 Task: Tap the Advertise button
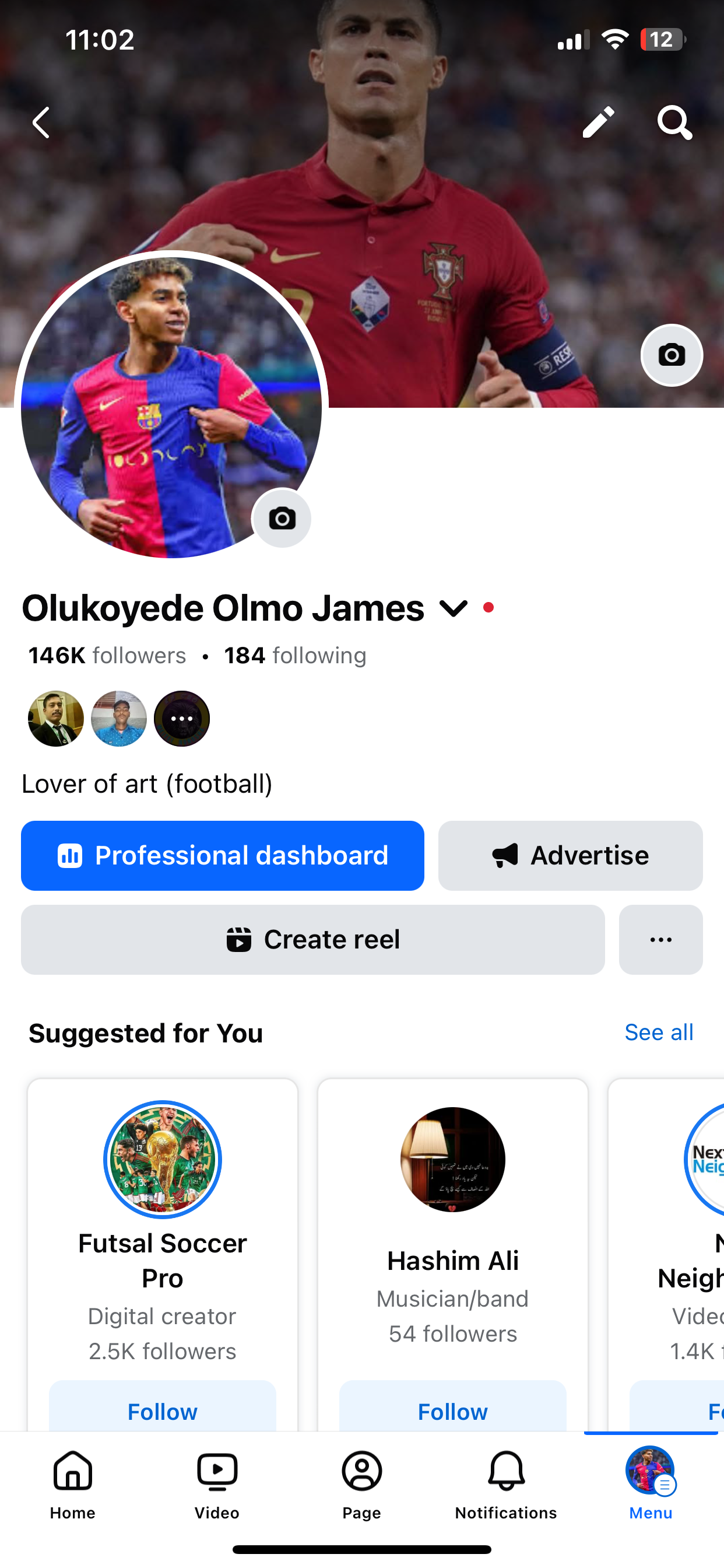coord(570,855)
